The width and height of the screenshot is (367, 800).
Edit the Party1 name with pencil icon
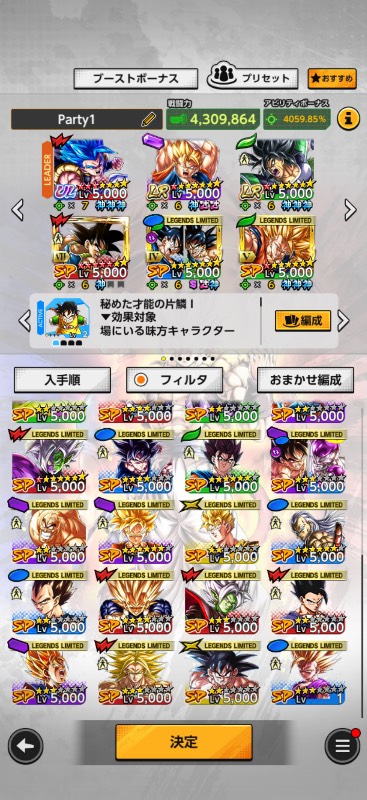pos(148,119)
